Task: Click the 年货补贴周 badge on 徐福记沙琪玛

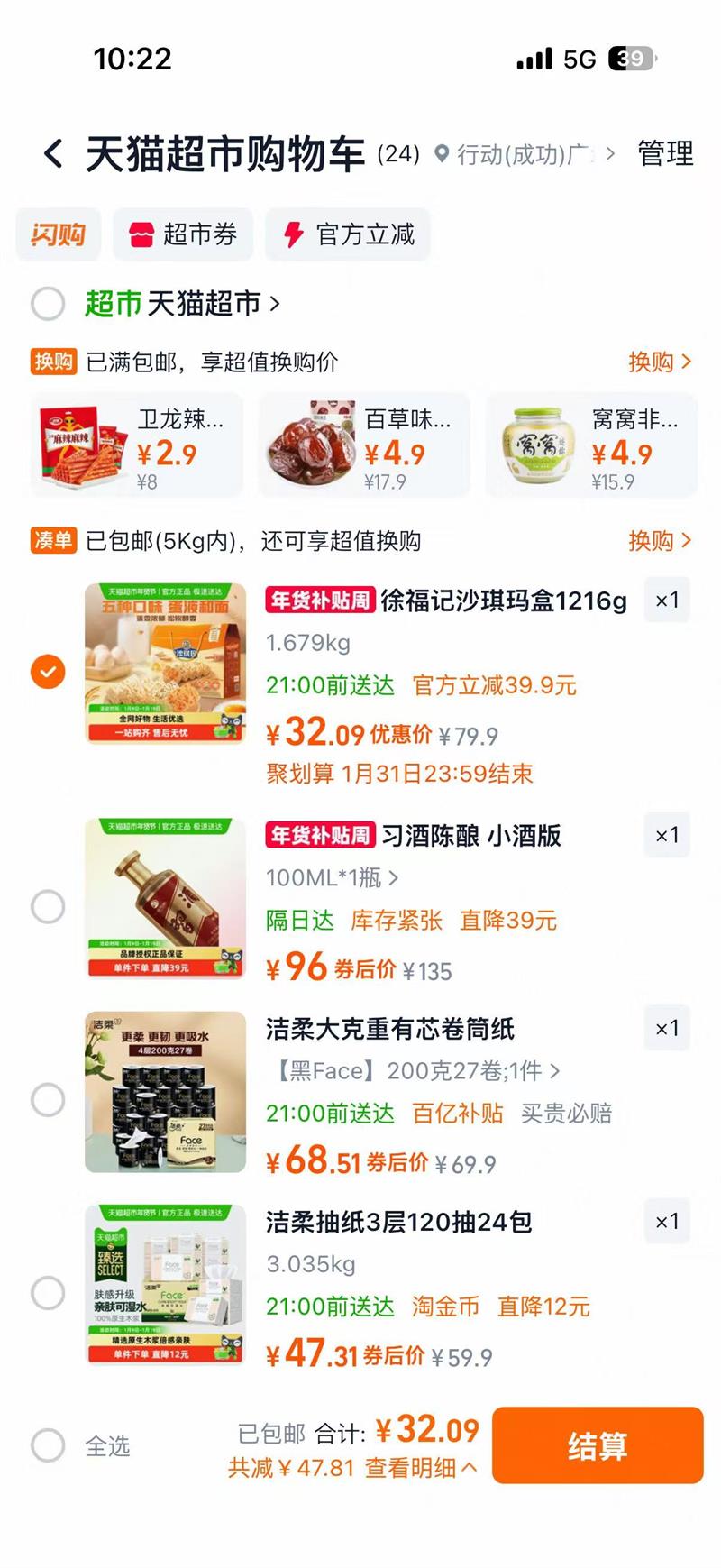Action: pos(319,599)
